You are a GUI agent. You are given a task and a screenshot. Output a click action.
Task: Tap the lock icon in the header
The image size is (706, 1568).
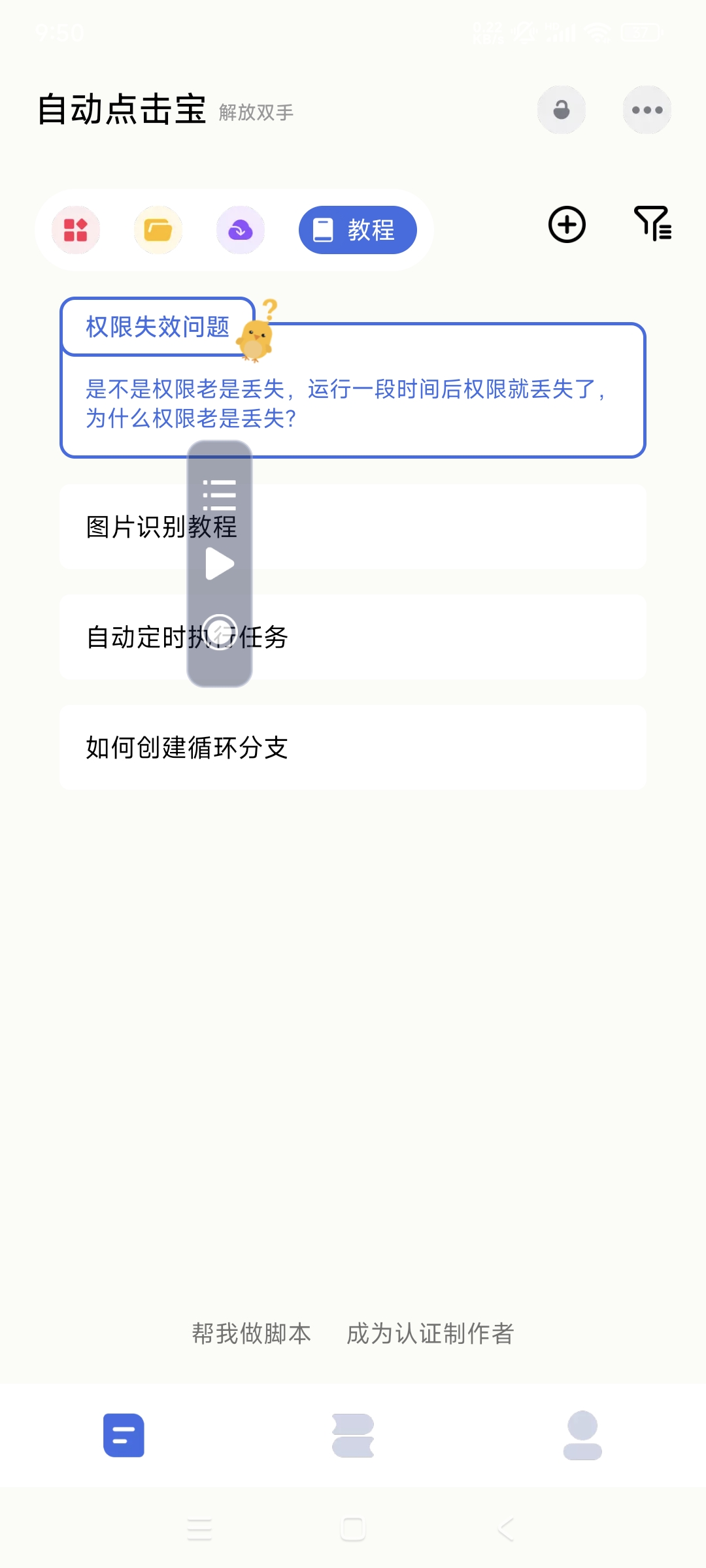[x=561, y=110]
